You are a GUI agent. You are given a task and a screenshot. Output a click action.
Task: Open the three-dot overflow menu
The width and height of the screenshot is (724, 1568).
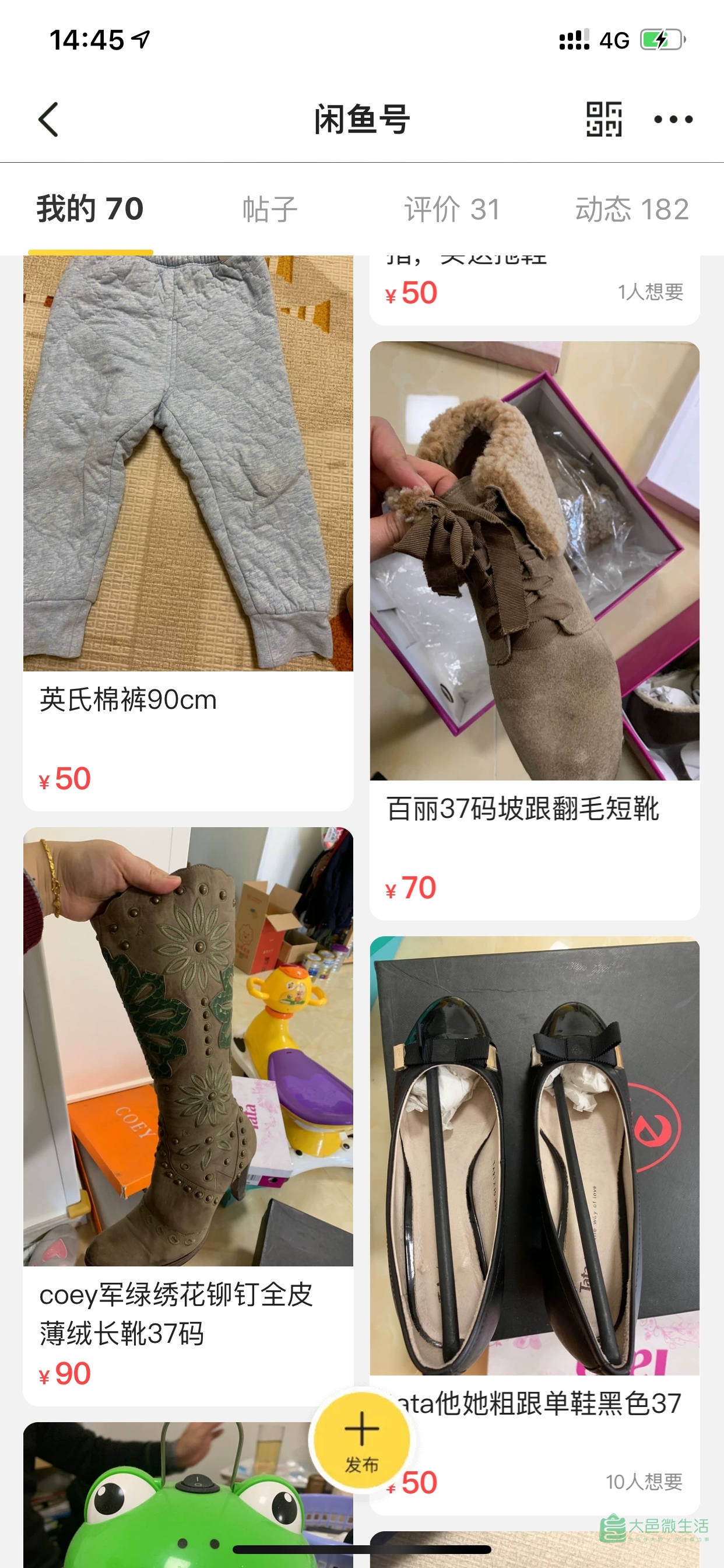pos(673,120)
